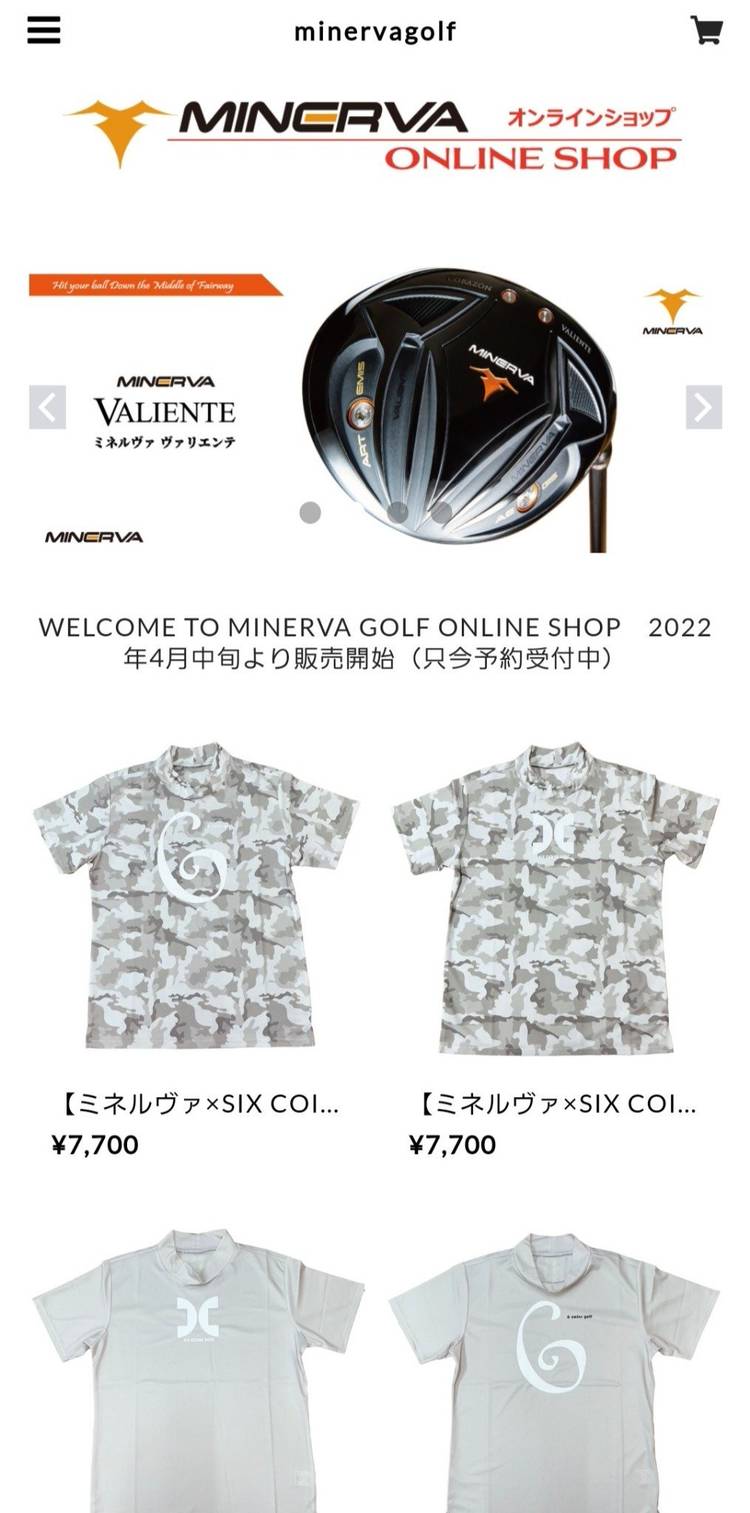Open the Minerva Valiente driver banner
This screenshot has width=750, height=1513.
pyautogui.click(x=375, y=410)
